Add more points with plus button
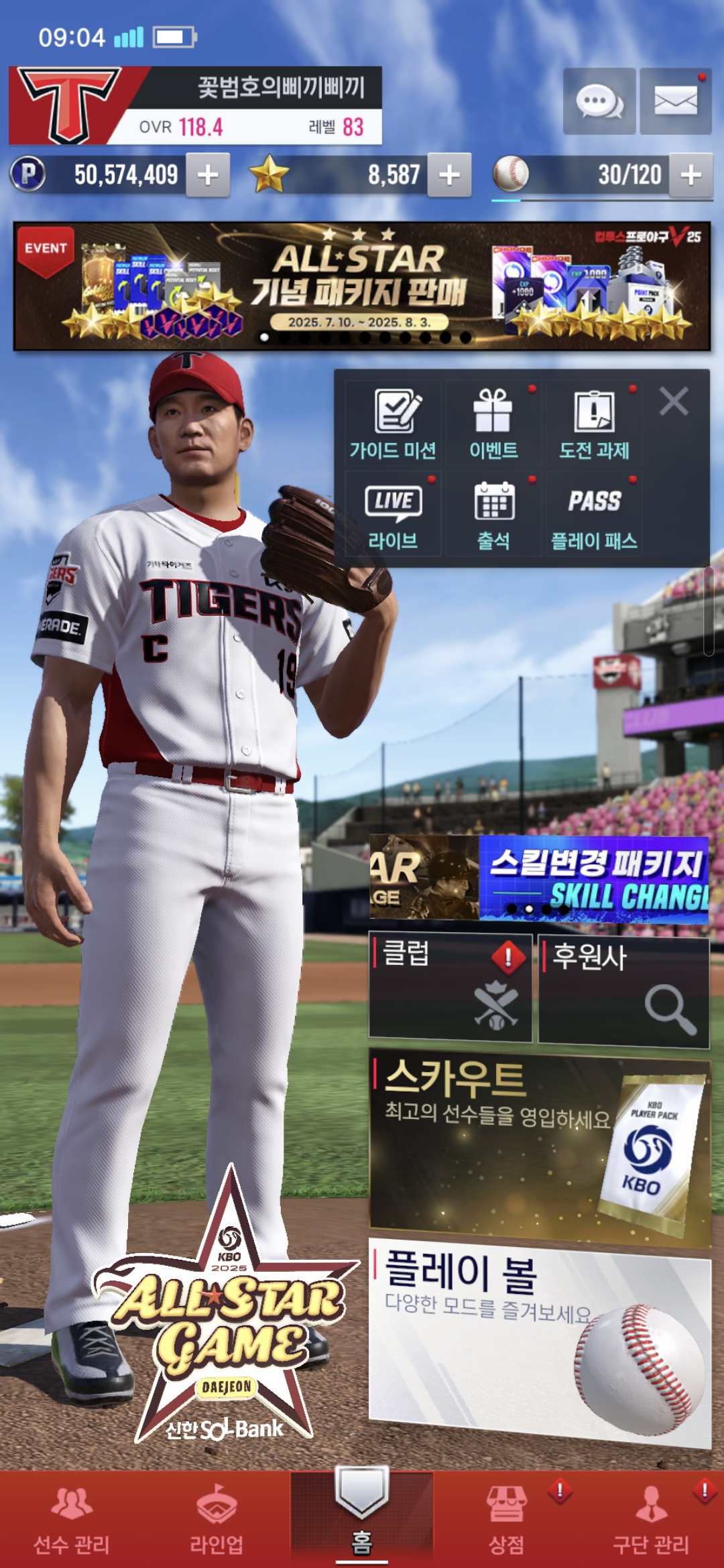This screenshot has height=1568, width=724. [208, 176]
